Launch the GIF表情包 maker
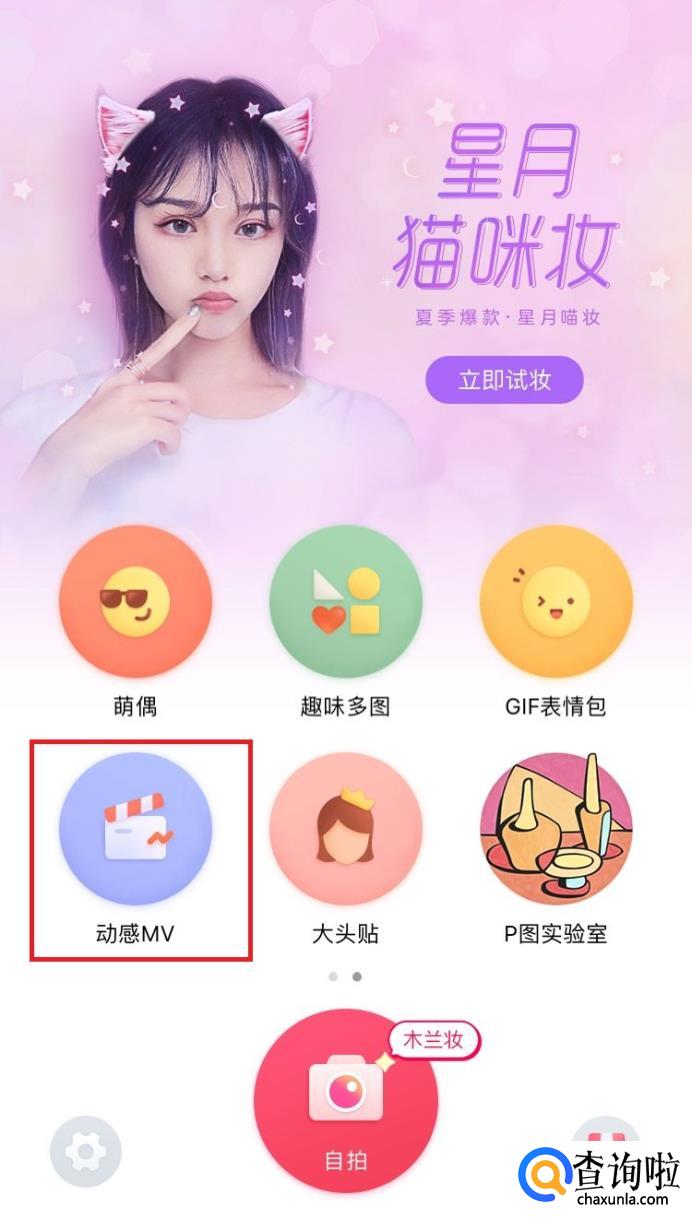The image size is (692, 1230). click(556, 602)
